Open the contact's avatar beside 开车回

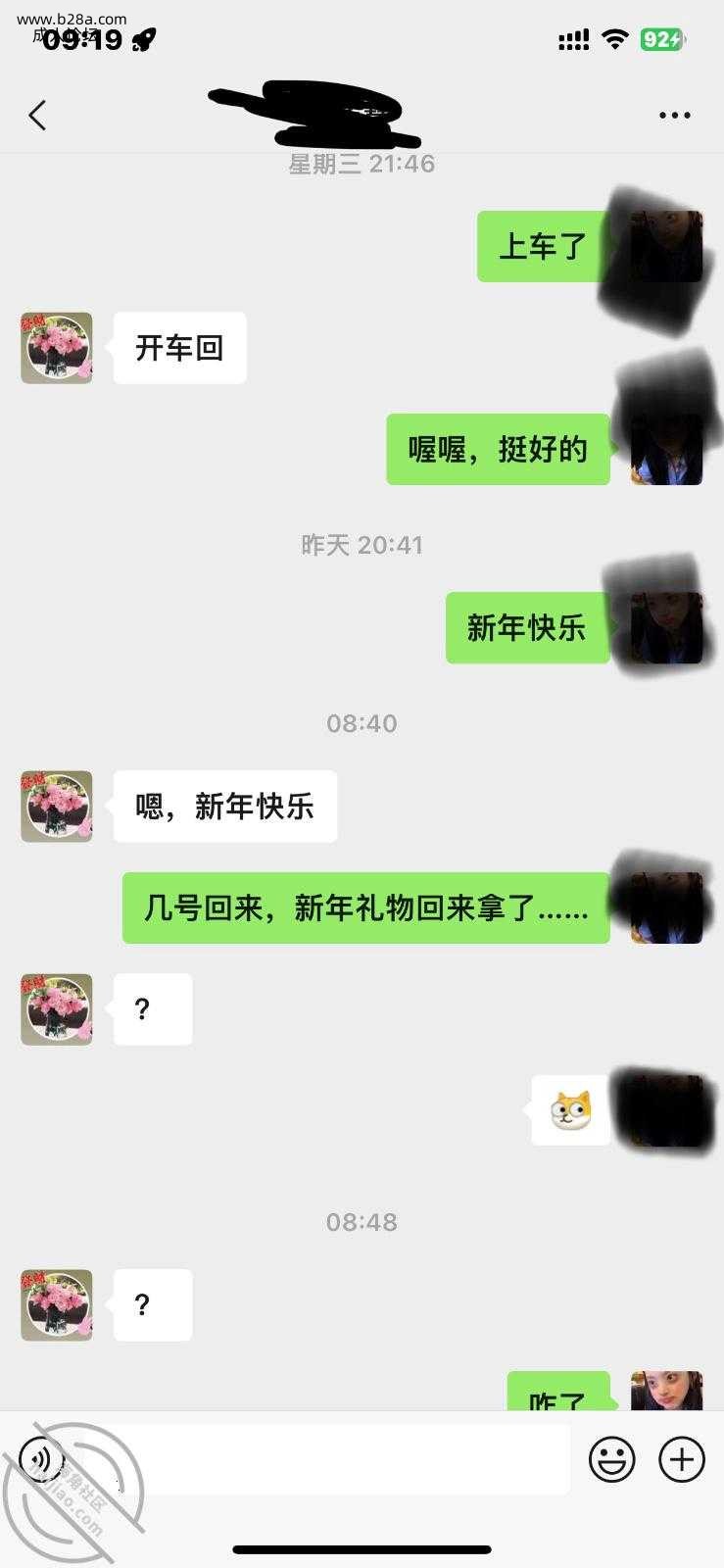click(57, 348)
